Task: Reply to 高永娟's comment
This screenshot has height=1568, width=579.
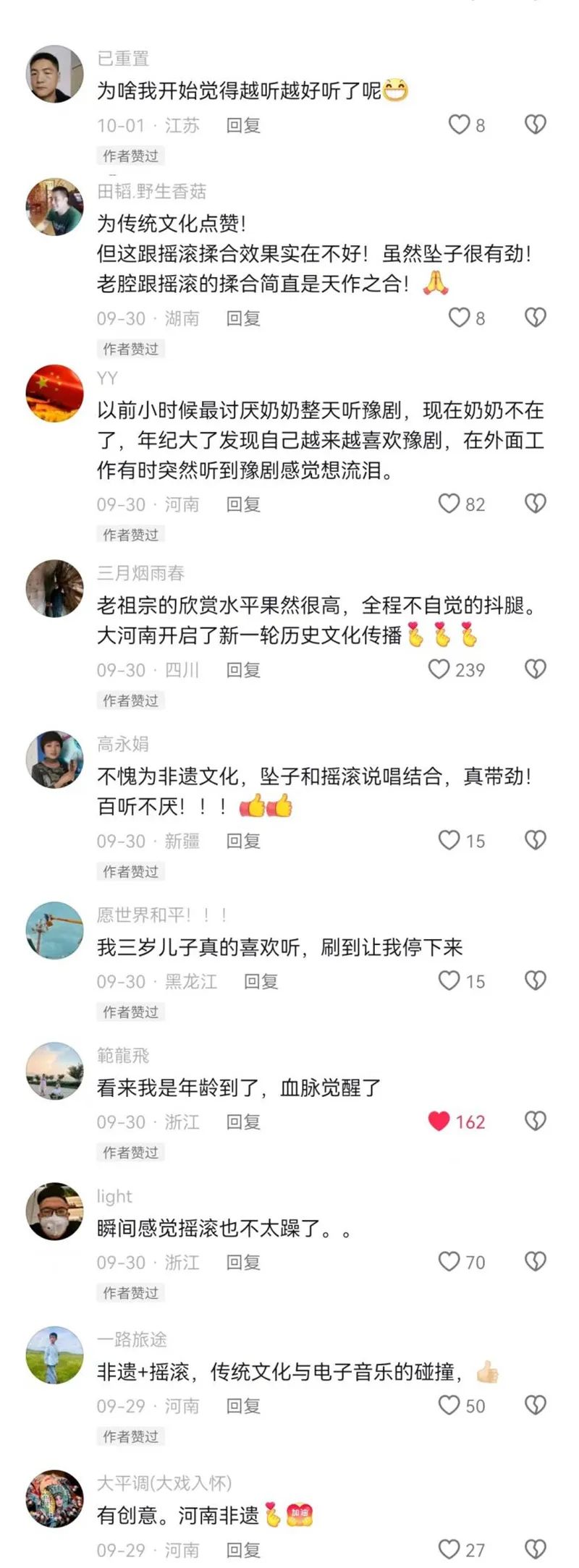Action: pyautogui.click(x=243, y=841)
